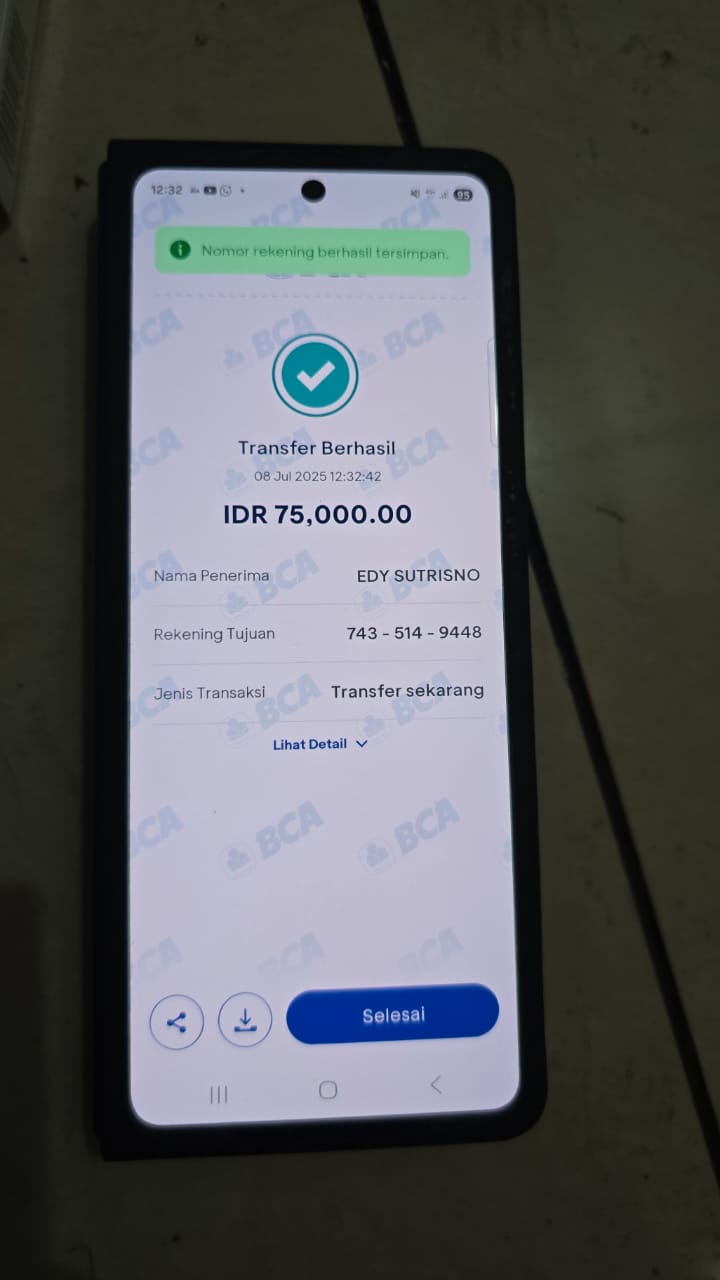Share the transfer receipt
The image size is (720, 1280).
point(177,1023)
